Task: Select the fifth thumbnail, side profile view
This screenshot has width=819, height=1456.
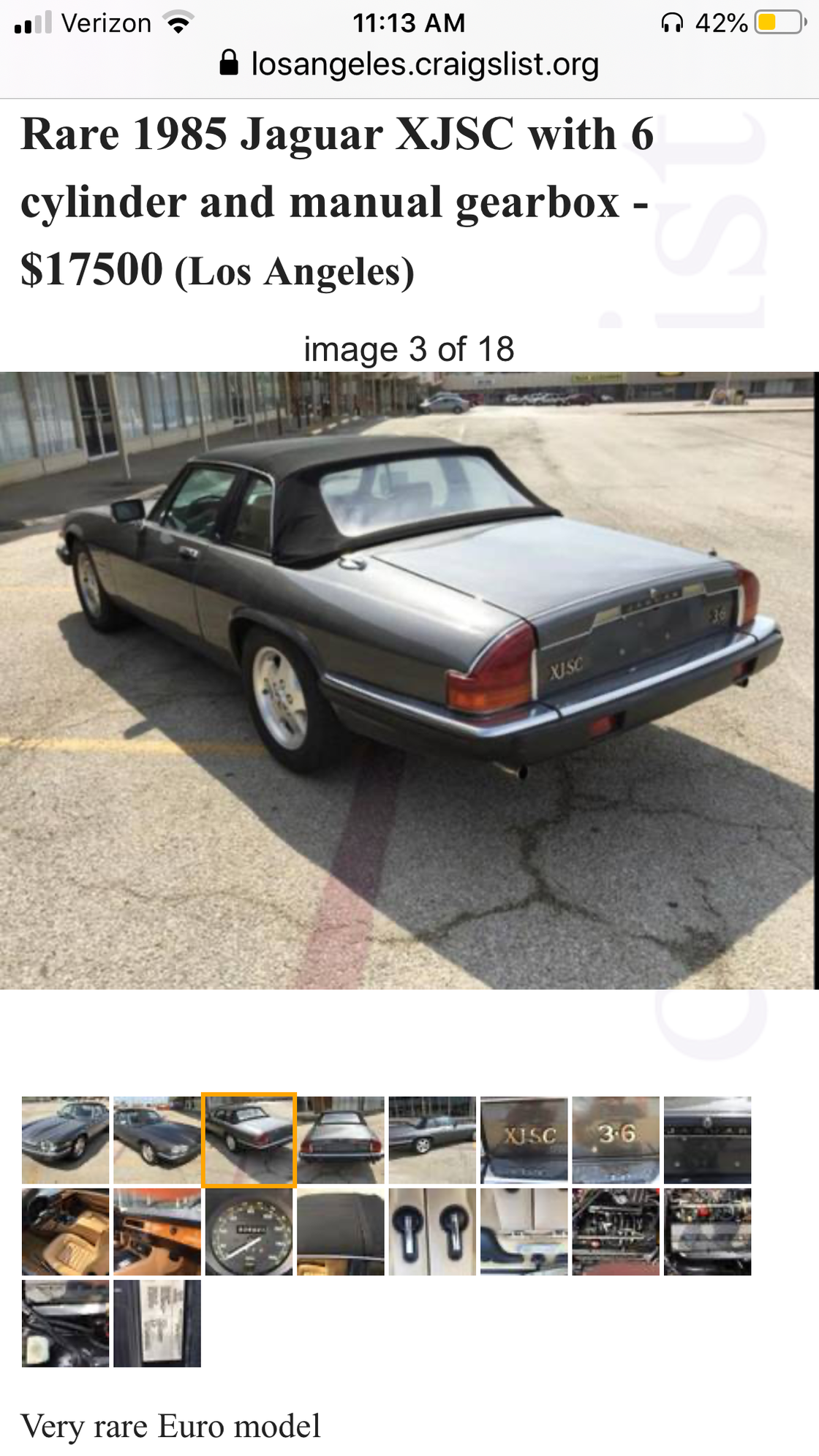Action: tap(432, 1140)
